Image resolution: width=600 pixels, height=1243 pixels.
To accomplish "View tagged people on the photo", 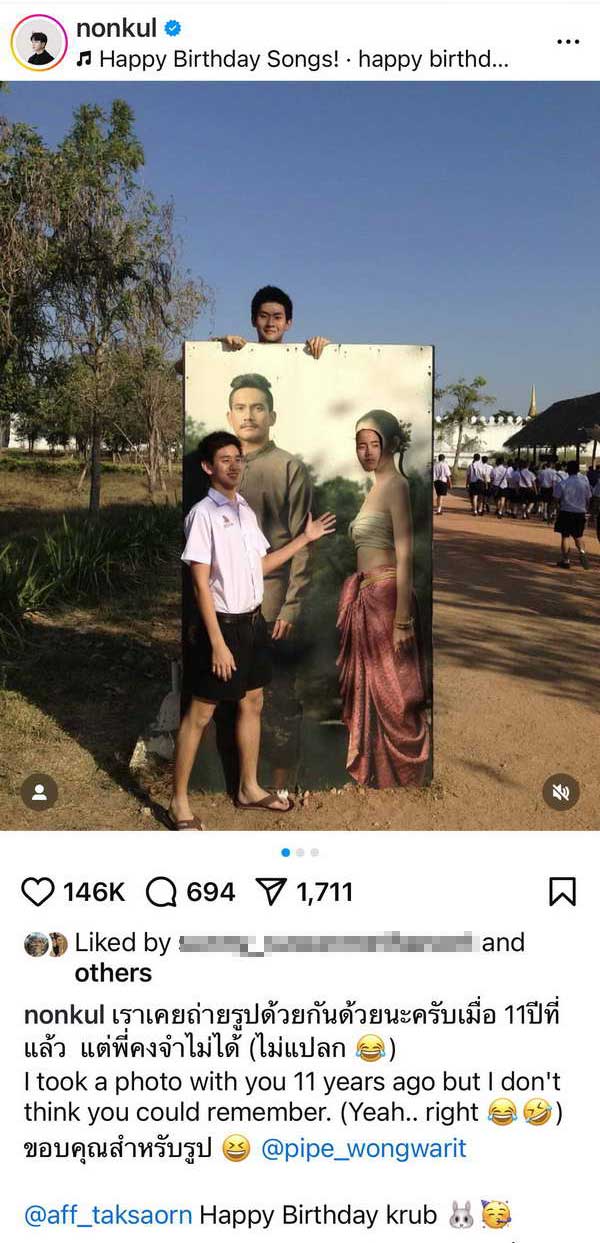I will click(x=39, y=792).
